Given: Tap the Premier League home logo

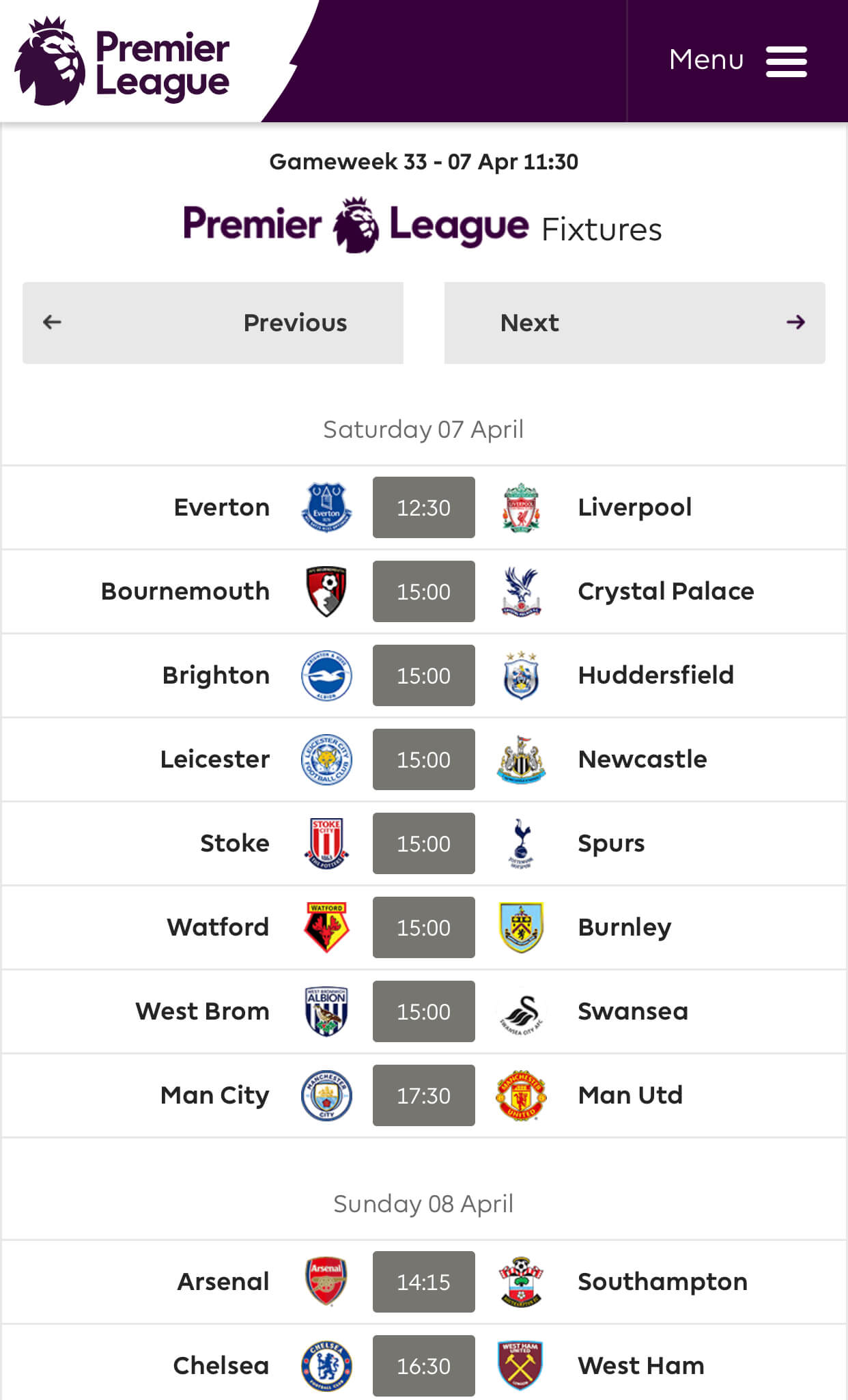Looking at the screenshot, I should [122, 61].
